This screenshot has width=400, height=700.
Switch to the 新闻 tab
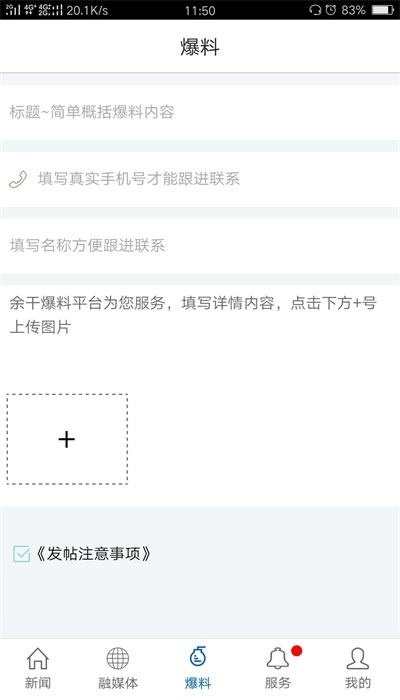point(38,668)
